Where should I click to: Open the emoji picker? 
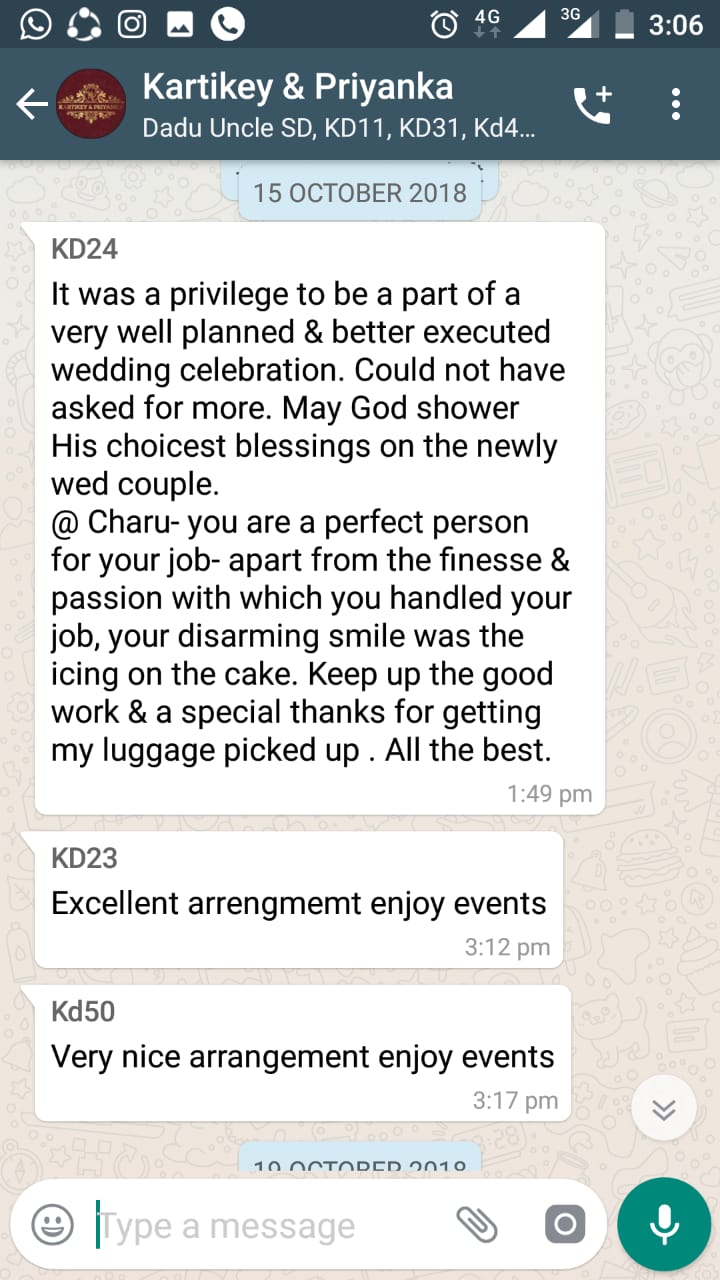coord(53,1224)
